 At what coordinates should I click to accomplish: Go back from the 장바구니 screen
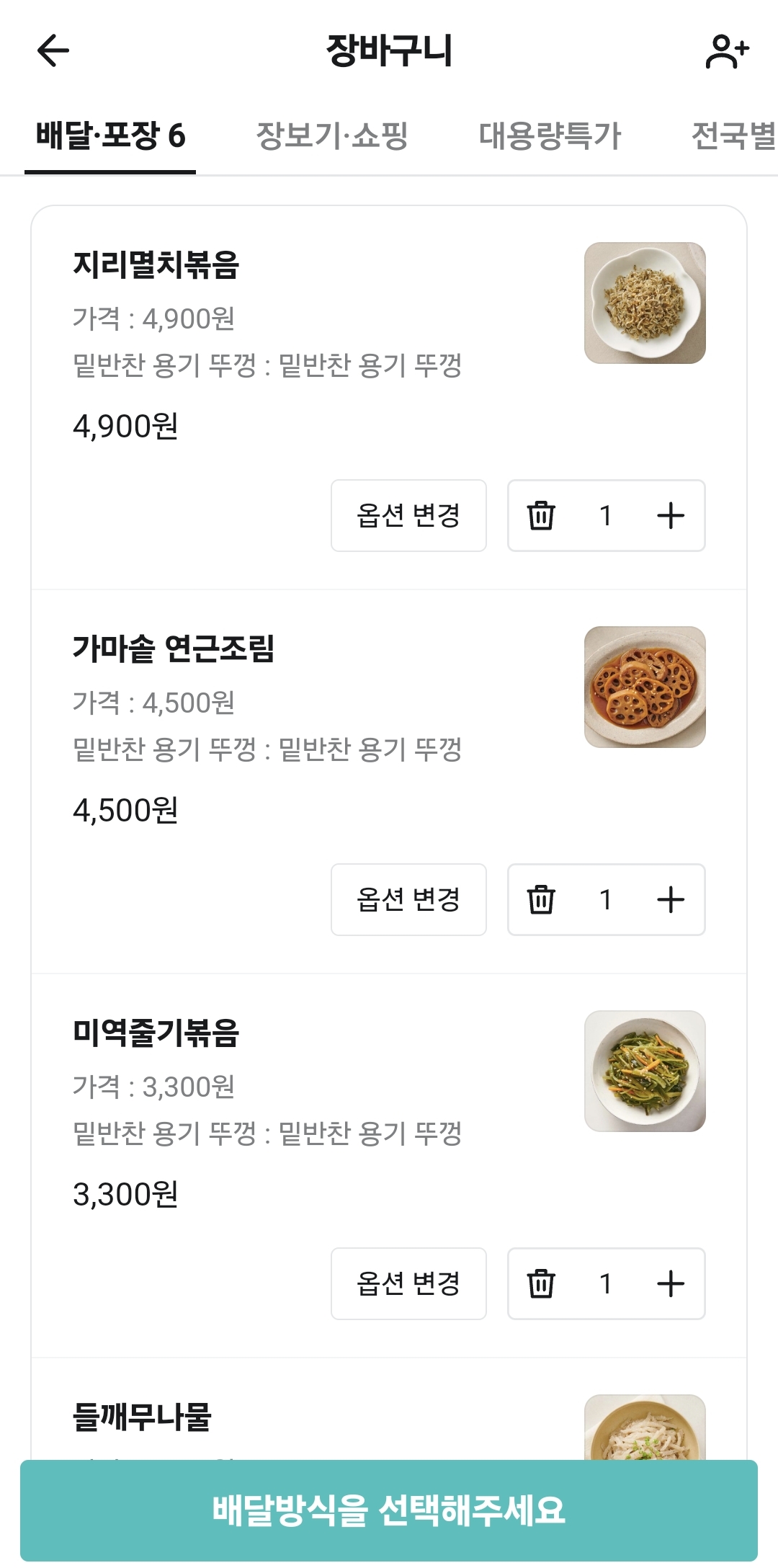coord(53,50)
